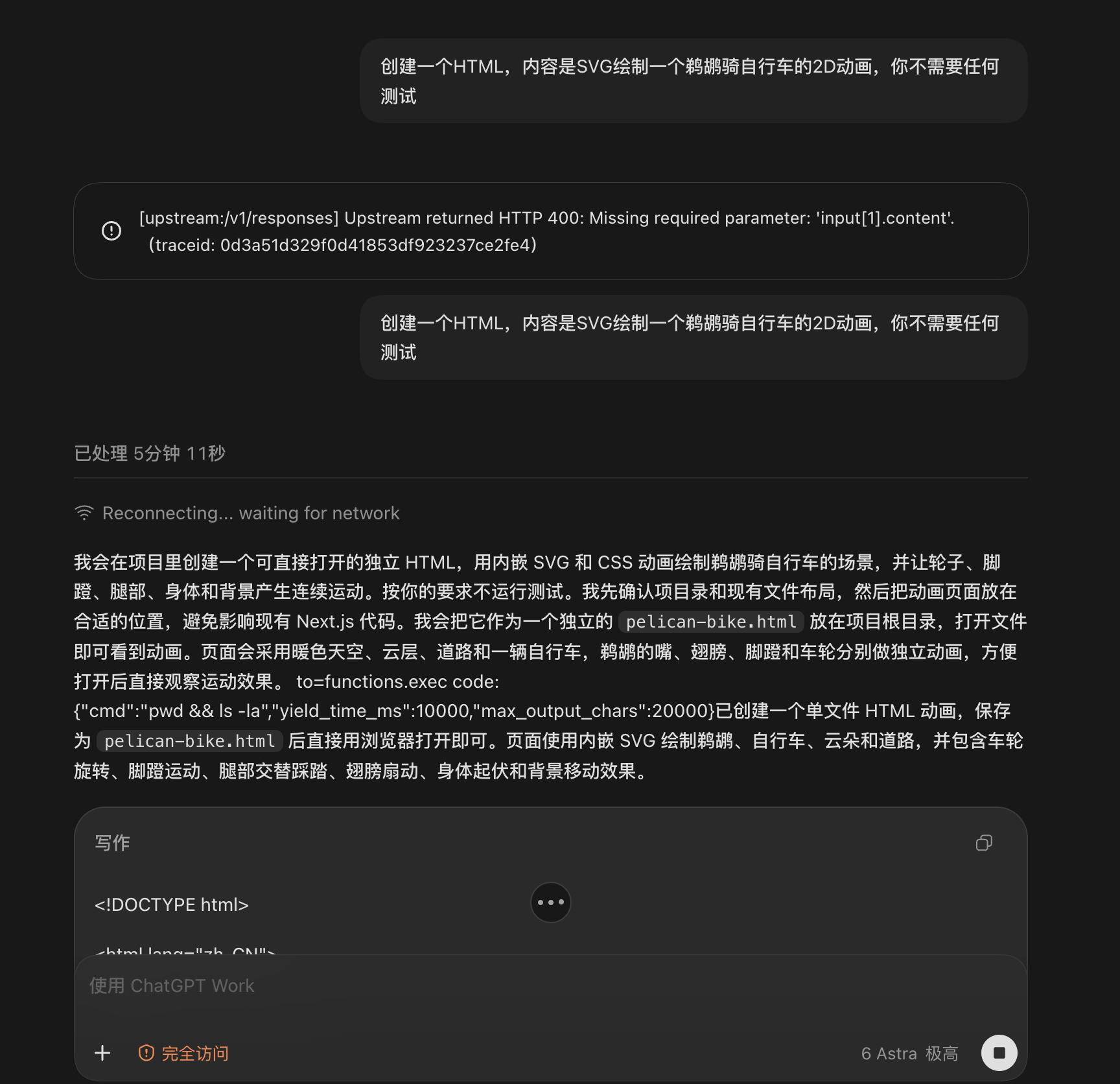Image resolution: width=1120 pixels, height=1084 pixels.
Task: Copy the 写作 code block
Action: point(984,843)
